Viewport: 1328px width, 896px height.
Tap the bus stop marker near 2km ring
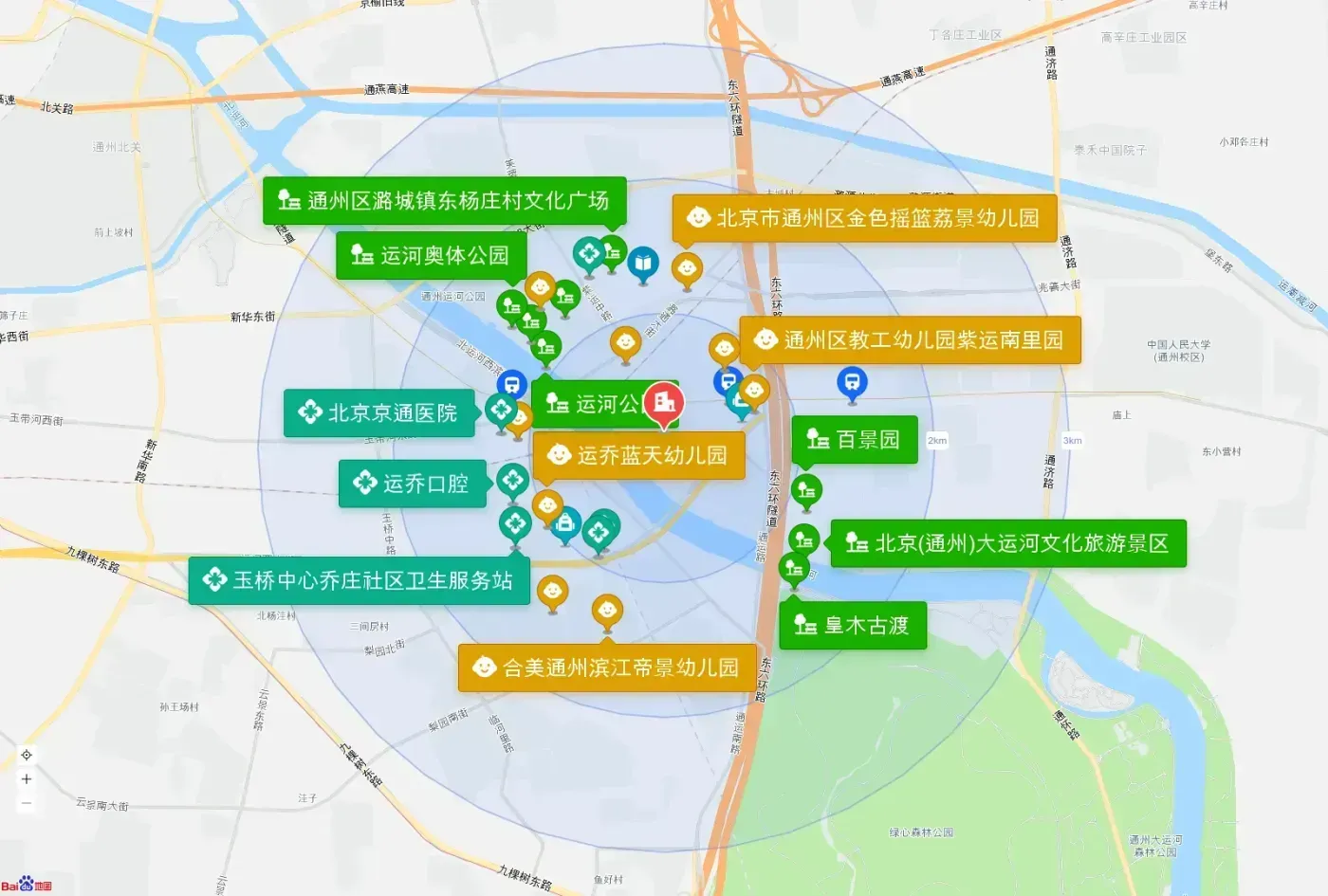(852, 382)
